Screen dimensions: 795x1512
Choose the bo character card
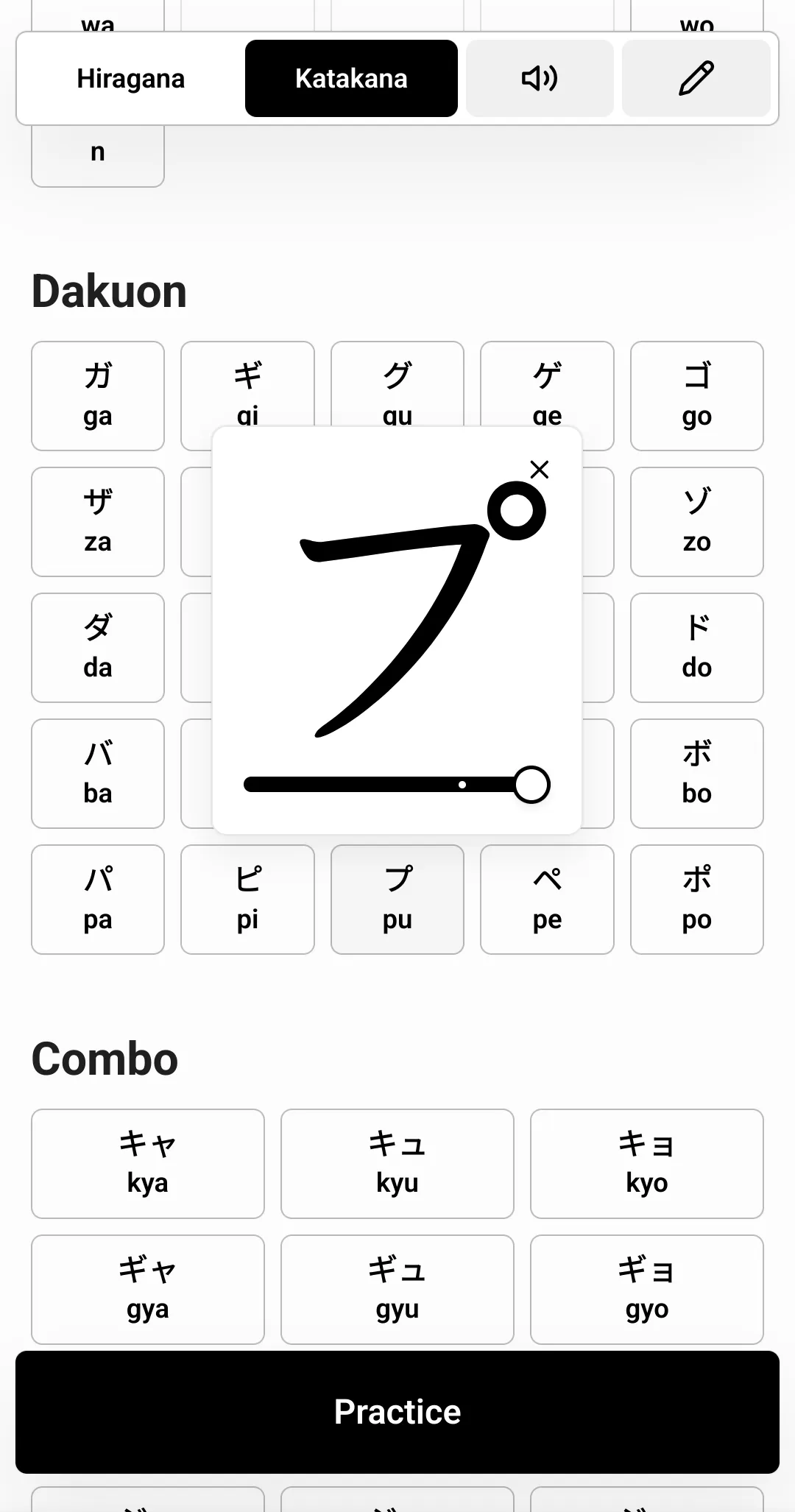pos(696,774)
